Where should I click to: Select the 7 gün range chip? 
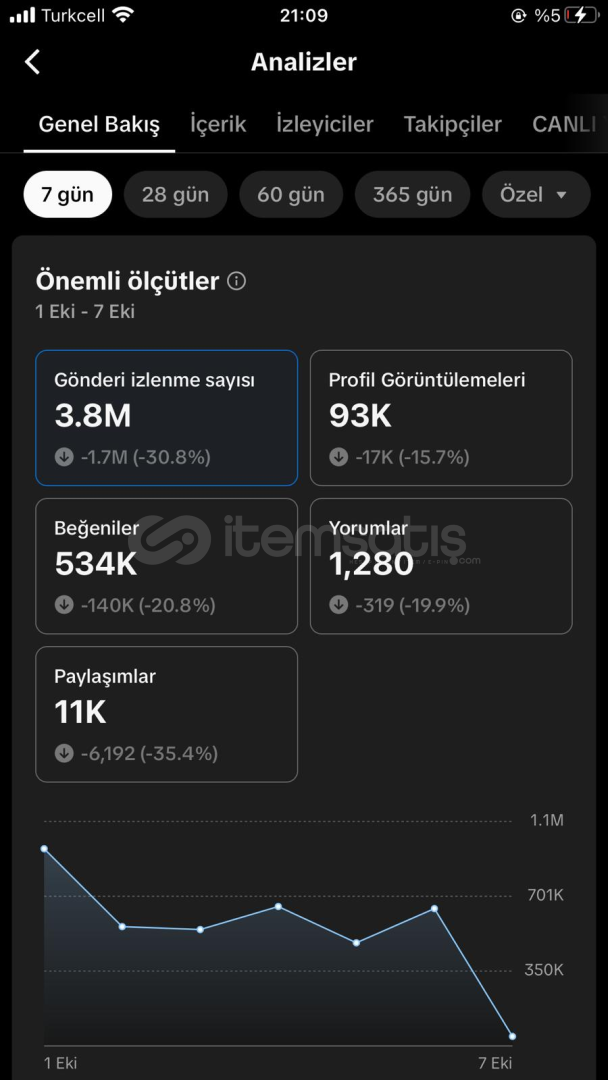tap(67, 194)
